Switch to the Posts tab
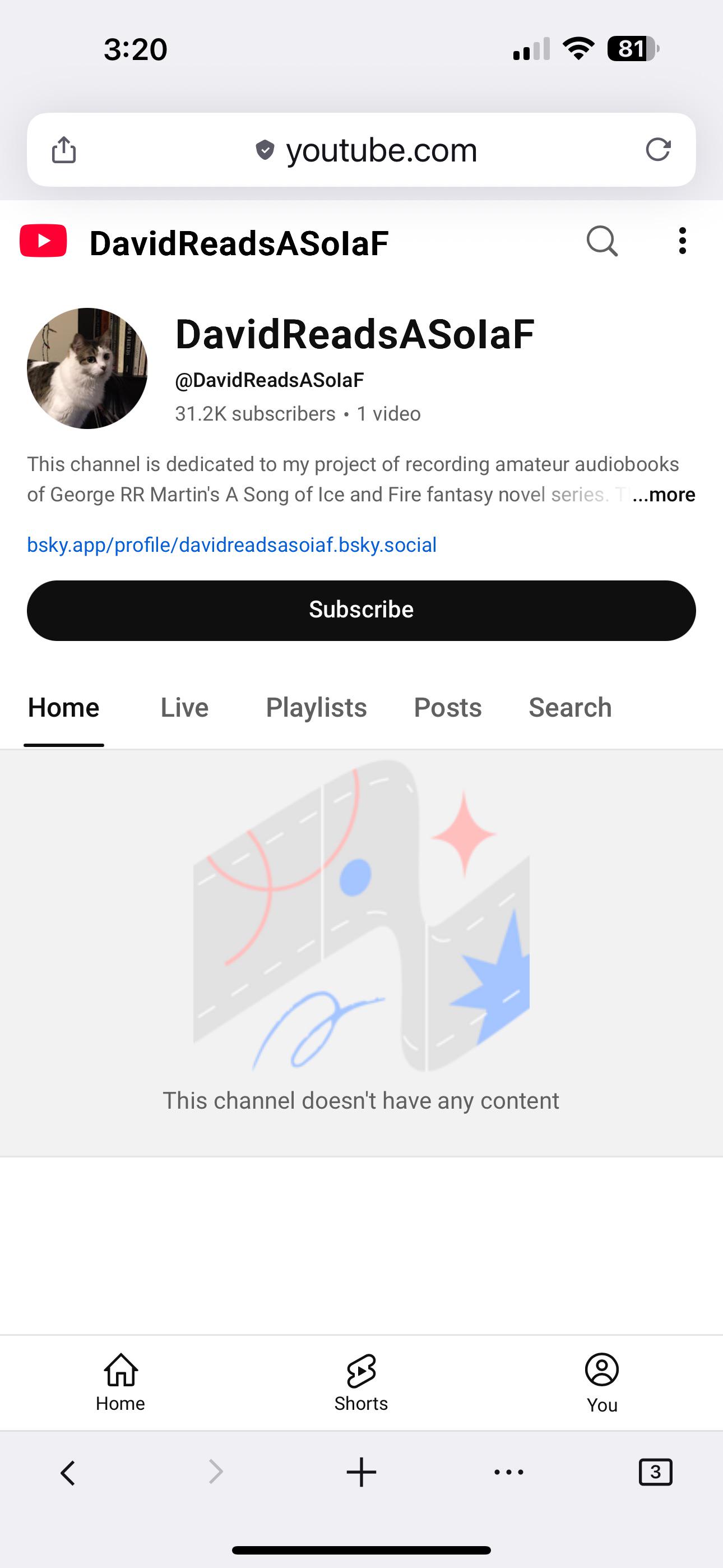Screen dimensions: 723x1568 coord(447,707)
